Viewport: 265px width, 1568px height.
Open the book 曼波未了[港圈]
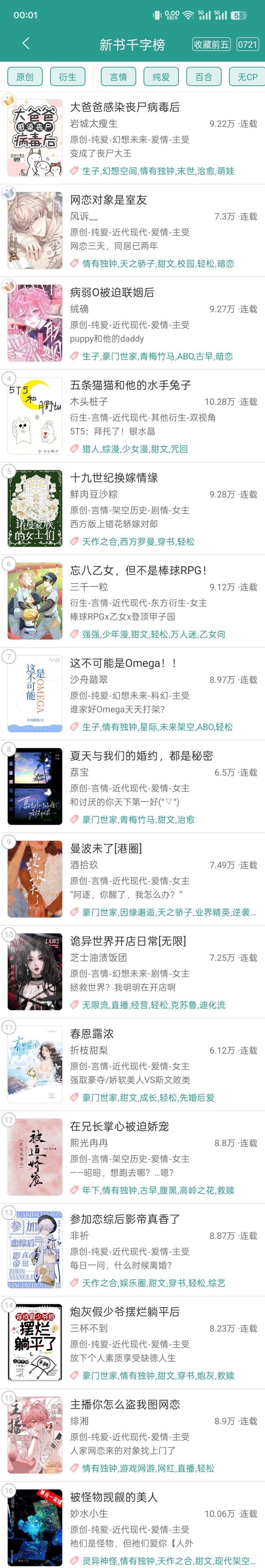tap(106, 848)
